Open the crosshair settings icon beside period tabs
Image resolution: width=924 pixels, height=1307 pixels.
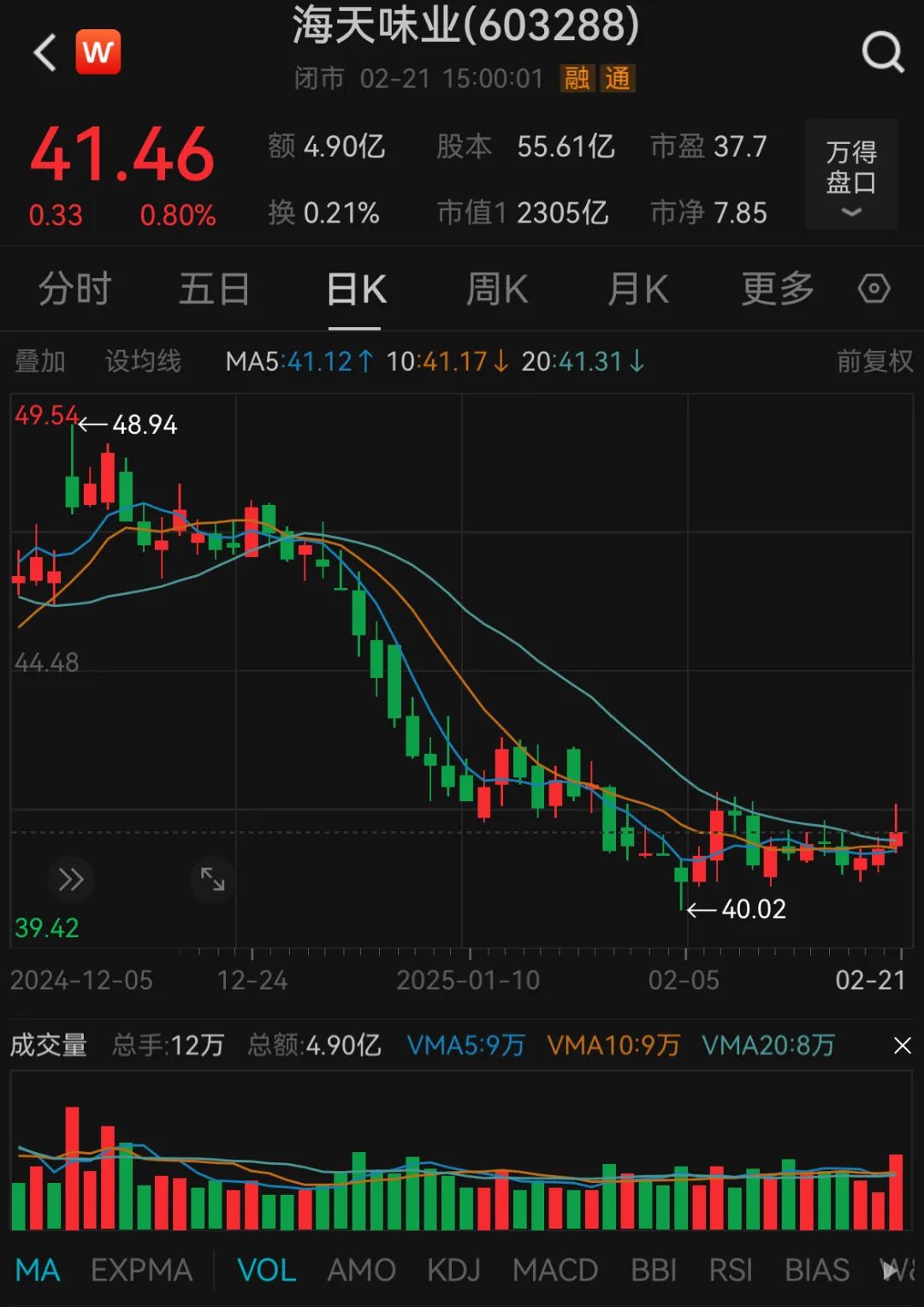point(874,289)
